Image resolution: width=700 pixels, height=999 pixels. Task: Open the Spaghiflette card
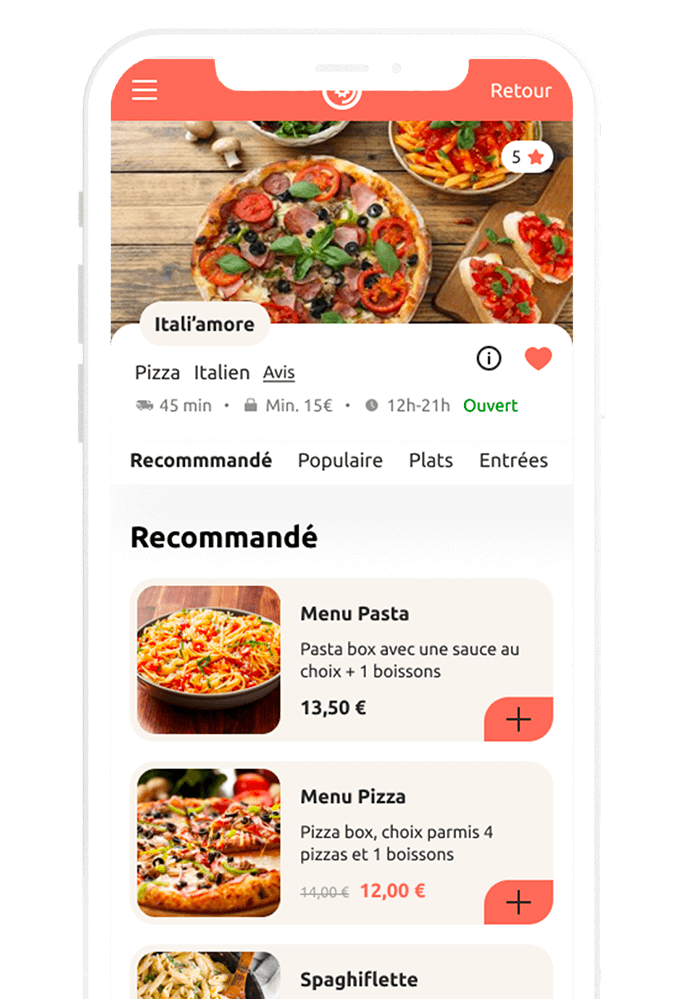coord(360,978)
